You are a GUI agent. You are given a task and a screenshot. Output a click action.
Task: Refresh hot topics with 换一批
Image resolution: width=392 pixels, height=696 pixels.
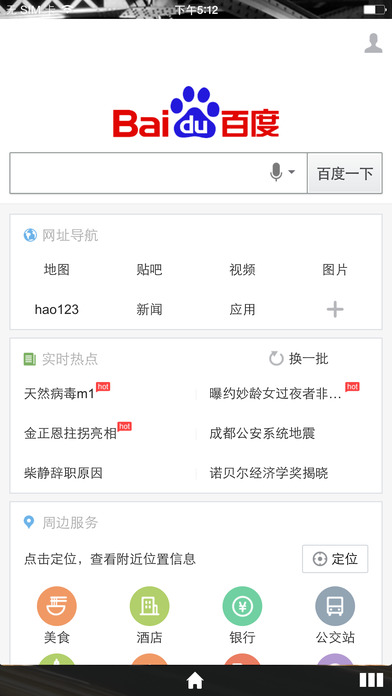(299, 358)
